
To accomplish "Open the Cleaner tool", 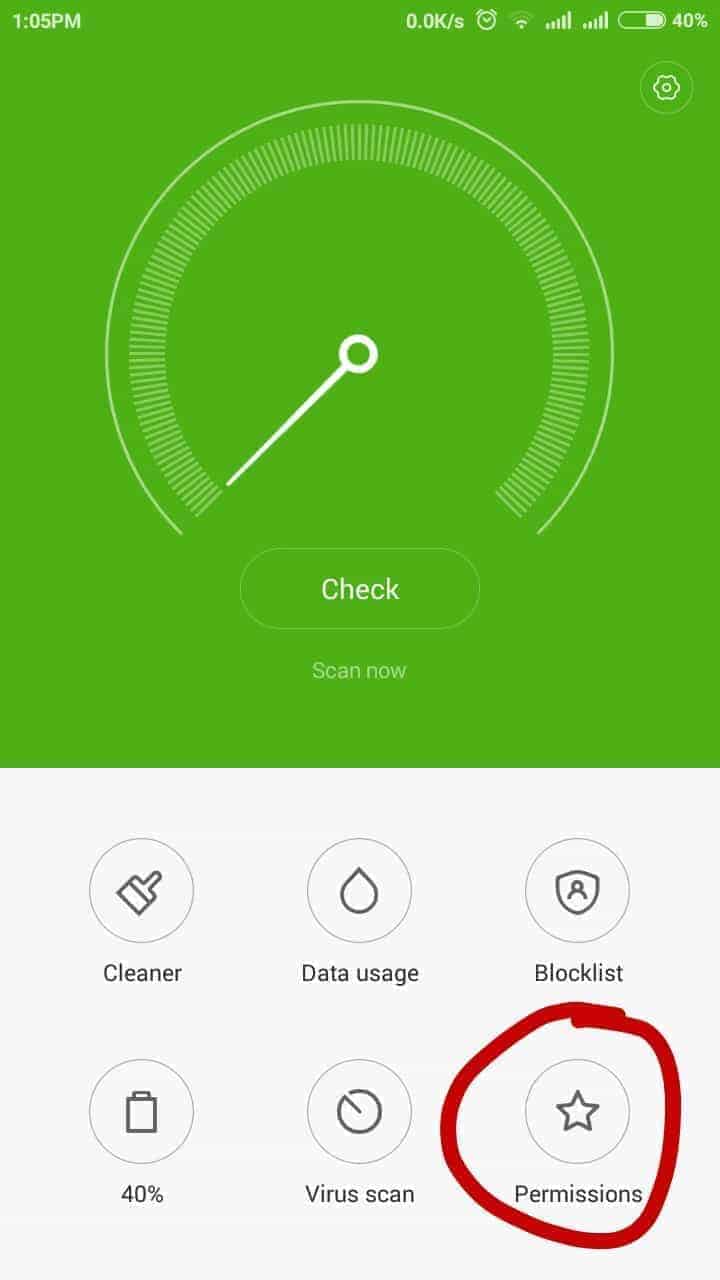I will coord(142,890).
